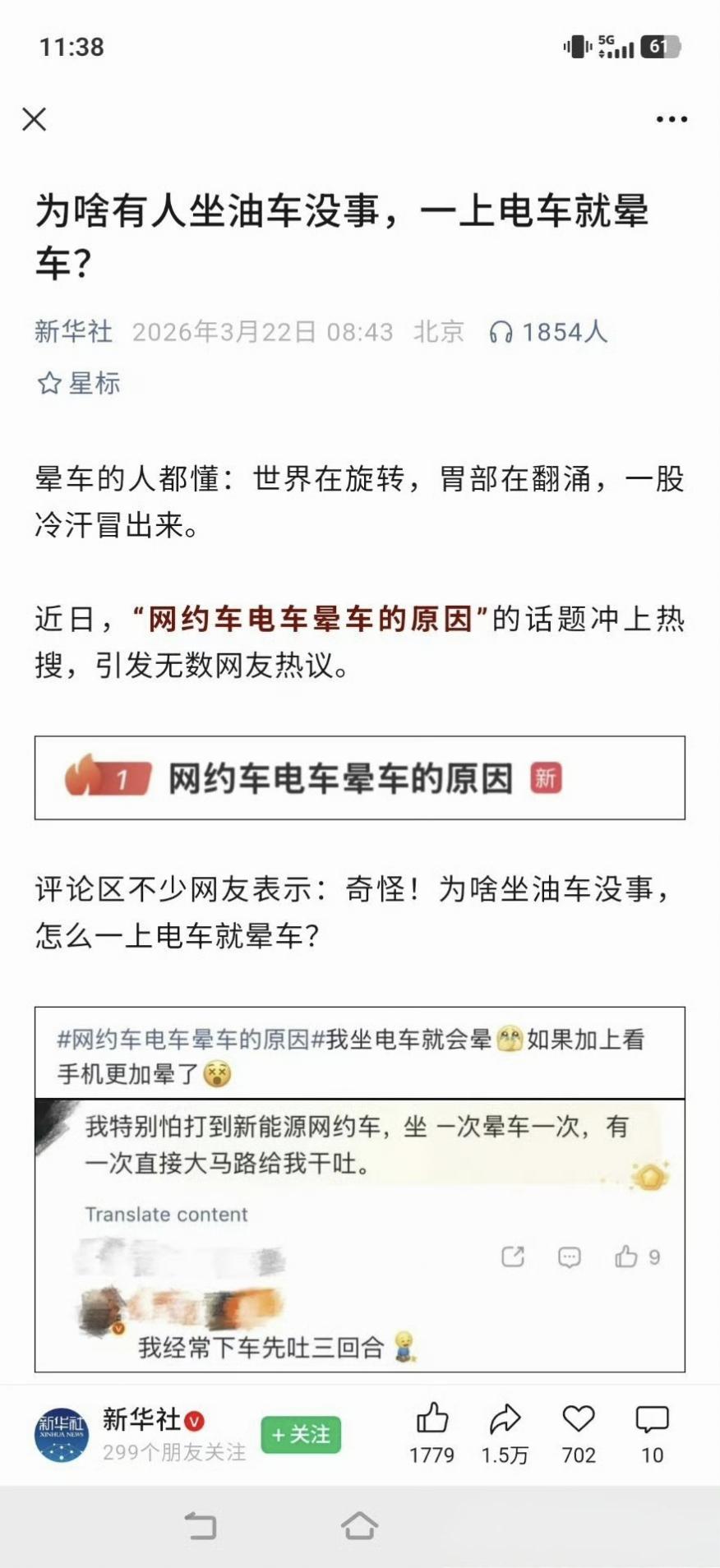Open the battery level indicator
The width and height of the screenshot is (720, 1568).
click(x=657, y=45)
